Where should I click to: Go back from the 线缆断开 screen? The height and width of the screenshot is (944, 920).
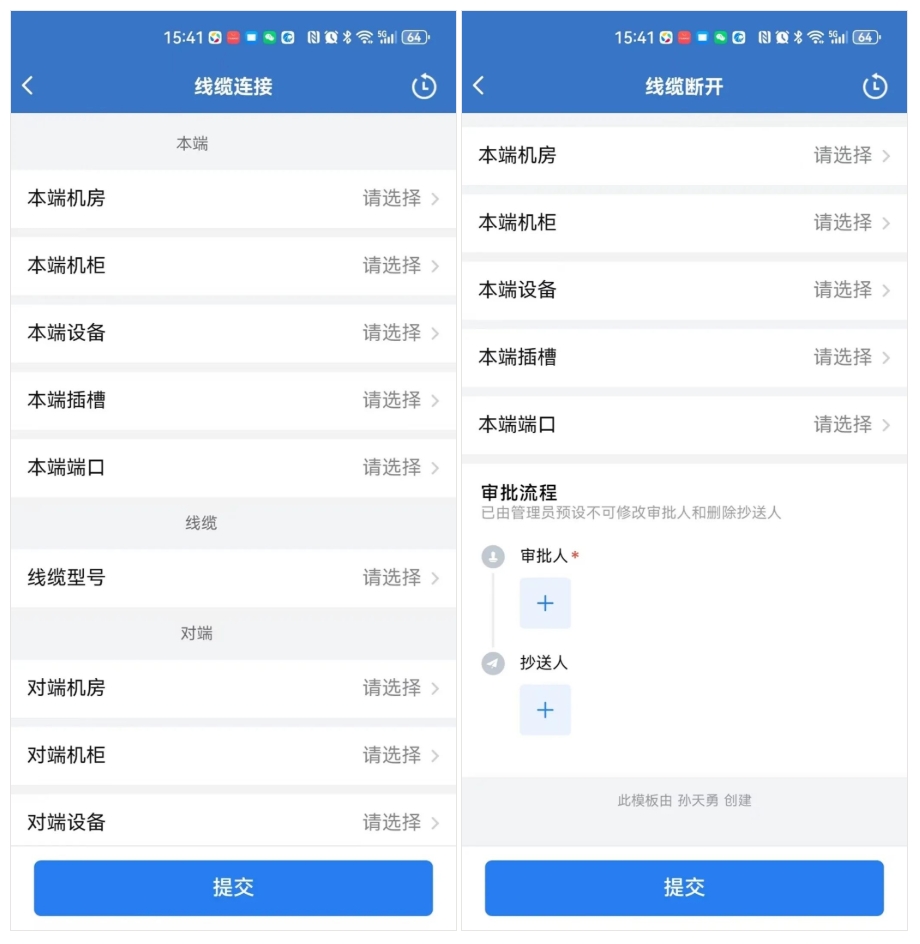point(479,86)
